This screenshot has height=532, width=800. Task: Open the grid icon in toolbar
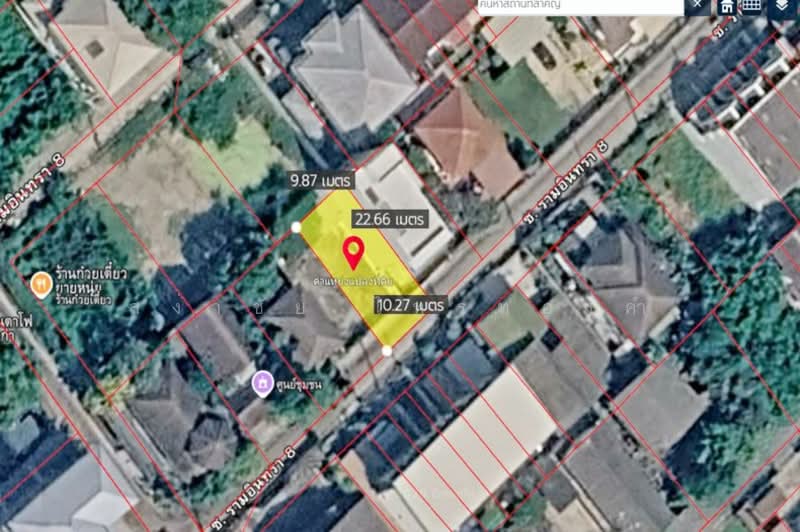[751, 6]
